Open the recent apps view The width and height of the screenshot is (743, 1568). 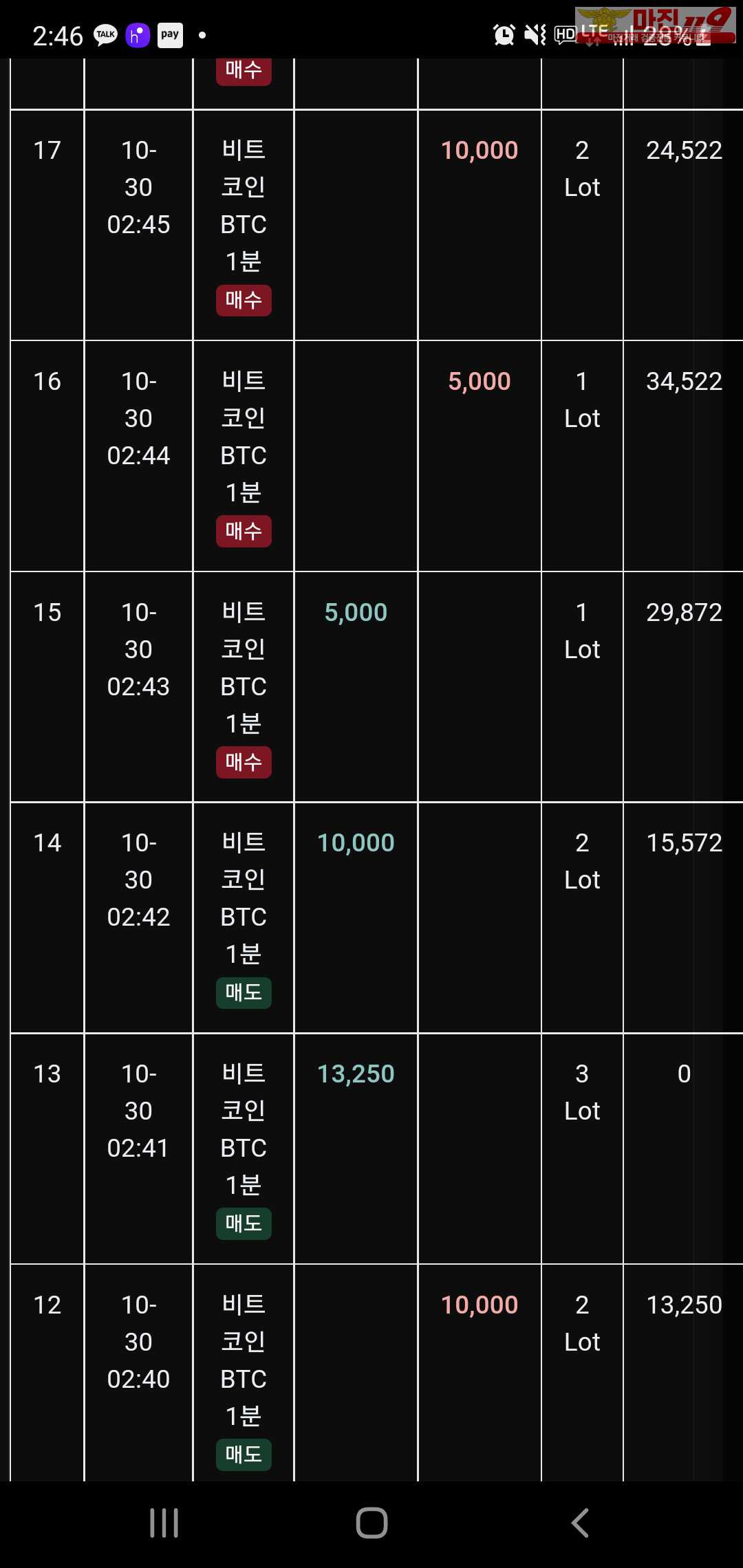coord(164,1523)
